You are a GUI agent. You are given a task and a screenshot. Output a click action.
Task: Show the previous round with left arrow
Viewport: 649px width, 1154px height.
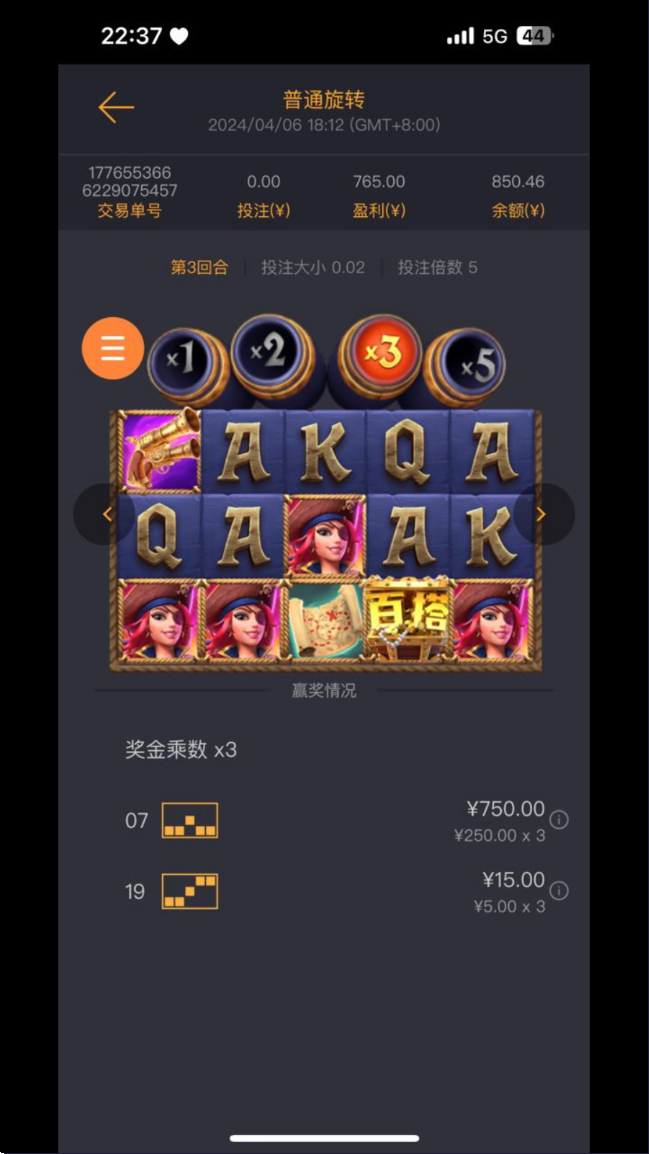[104, 514]
